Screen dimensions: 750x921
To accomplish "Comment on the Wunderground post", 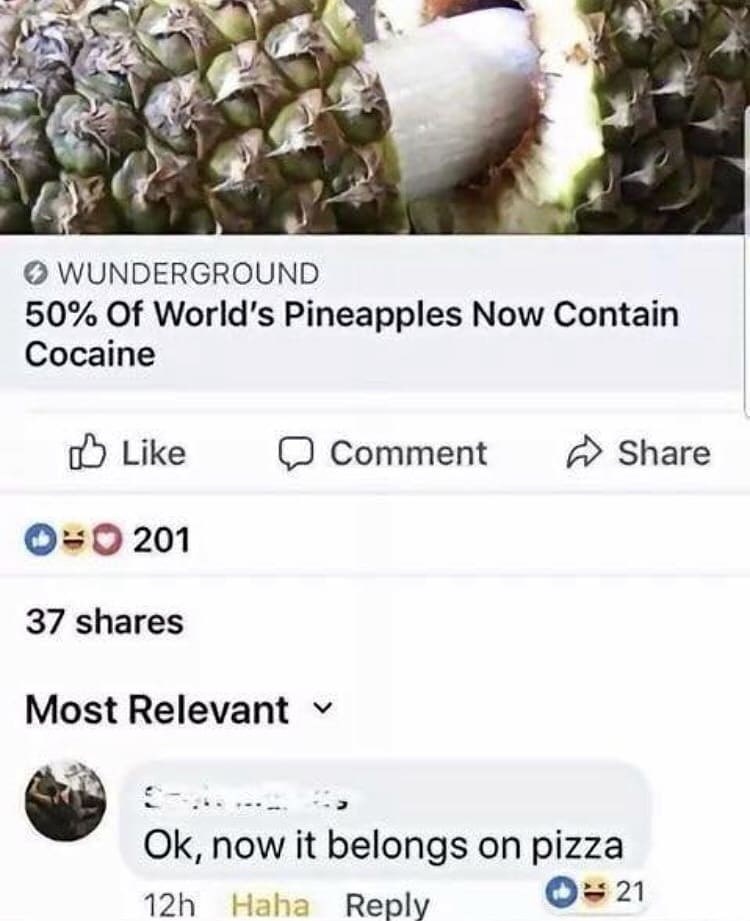I will pos(382,453).
